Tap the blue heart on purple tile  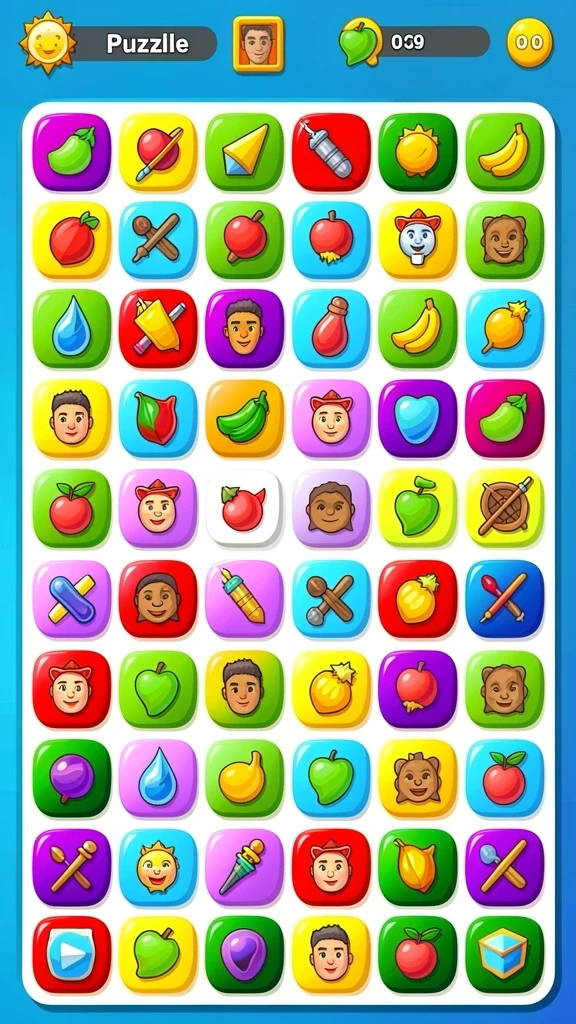418,419
